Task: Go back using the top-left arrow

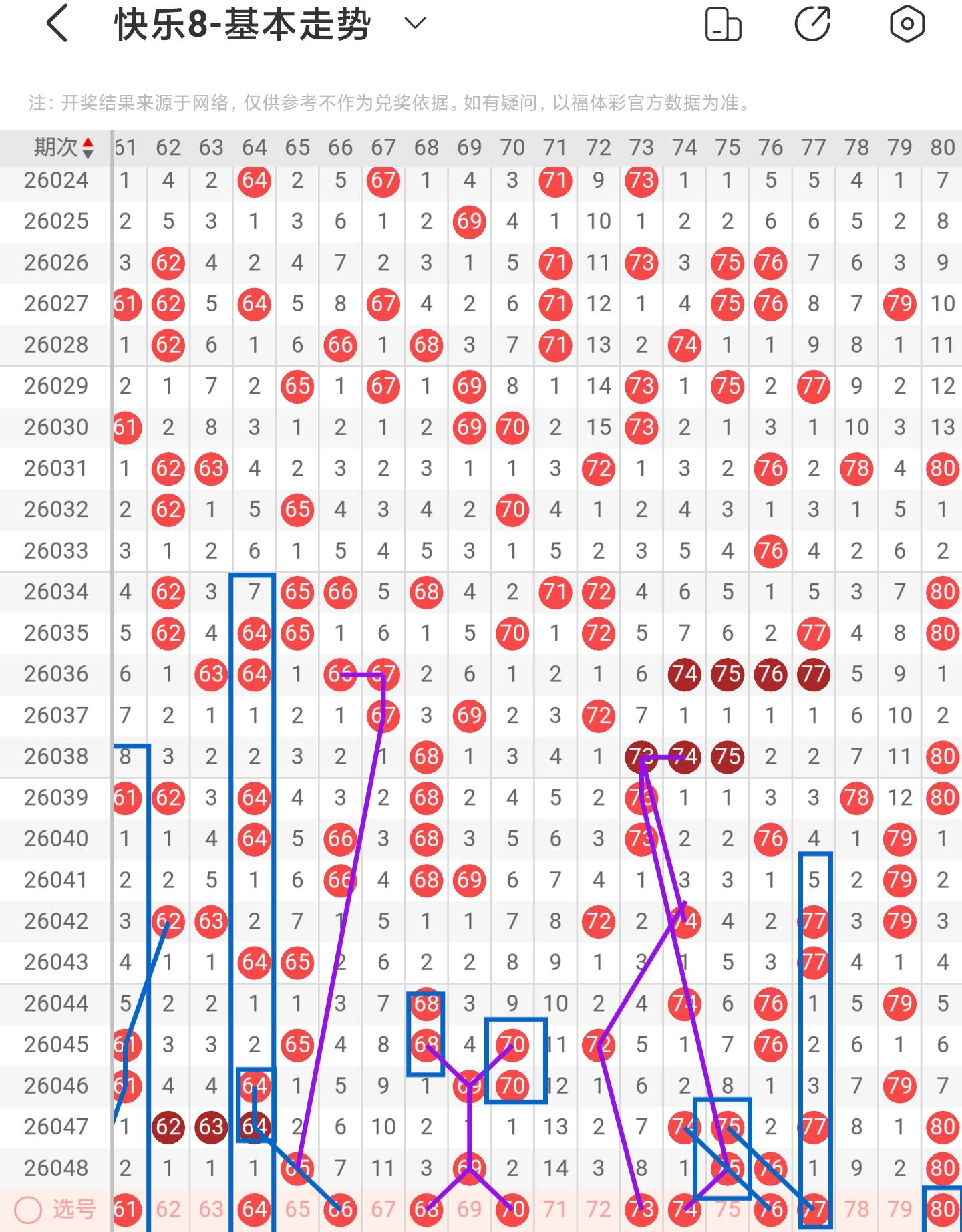Action: pyautogui.click(x=58, y=24)
